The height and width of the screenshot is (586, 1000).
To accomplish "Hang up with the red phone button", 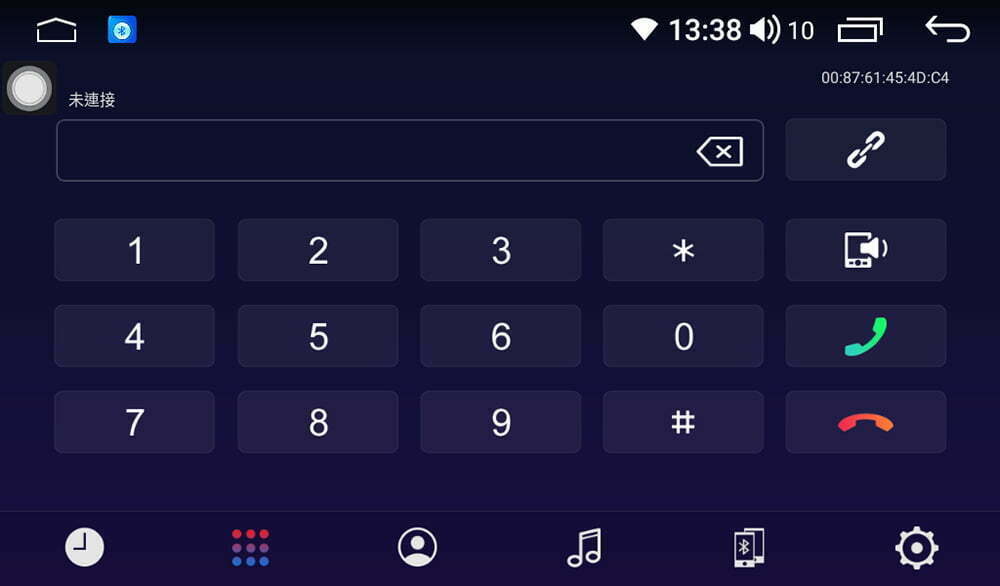I will [x=865, y=422].
